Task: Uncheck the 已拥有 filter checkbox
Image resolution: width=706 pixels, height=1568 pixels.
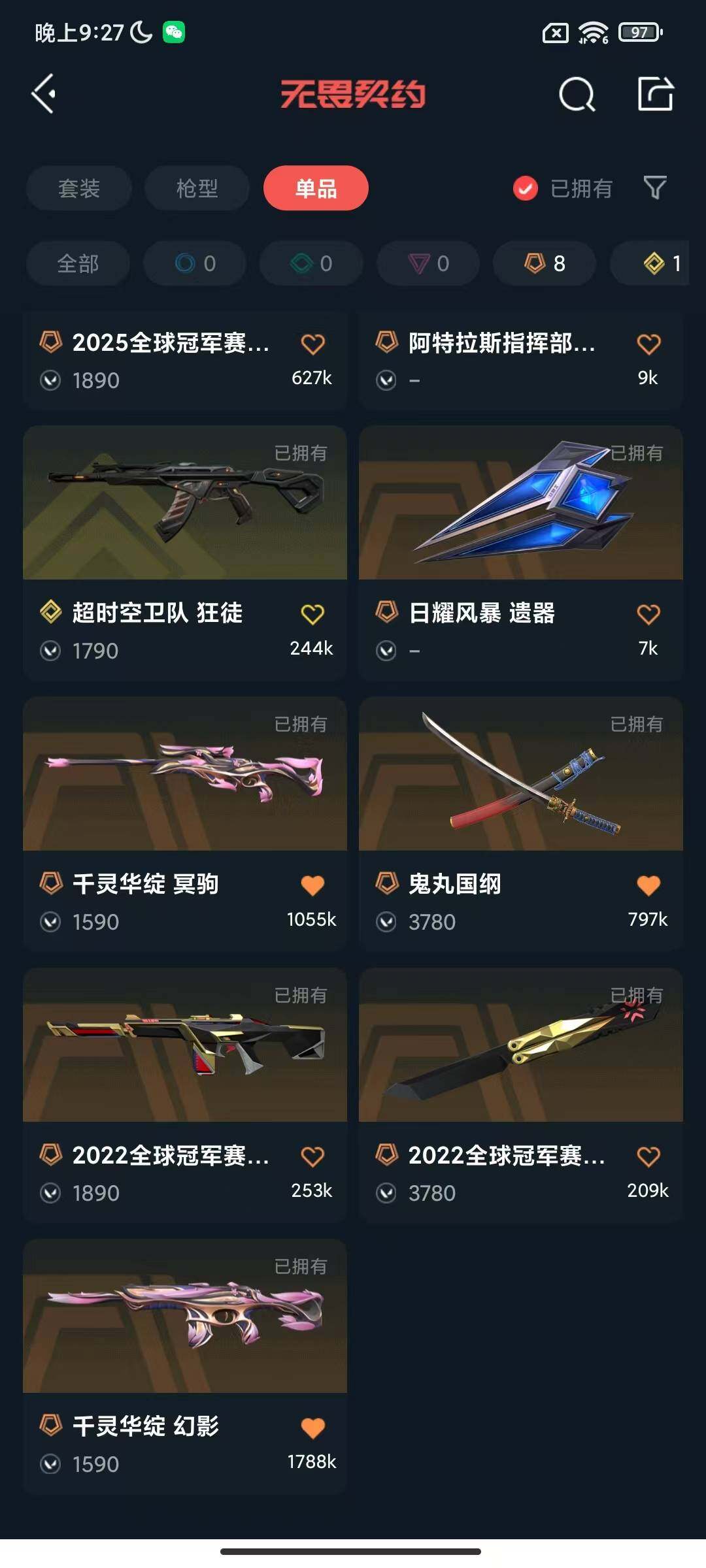Action: pyautogui.click(x=526, y=189)
